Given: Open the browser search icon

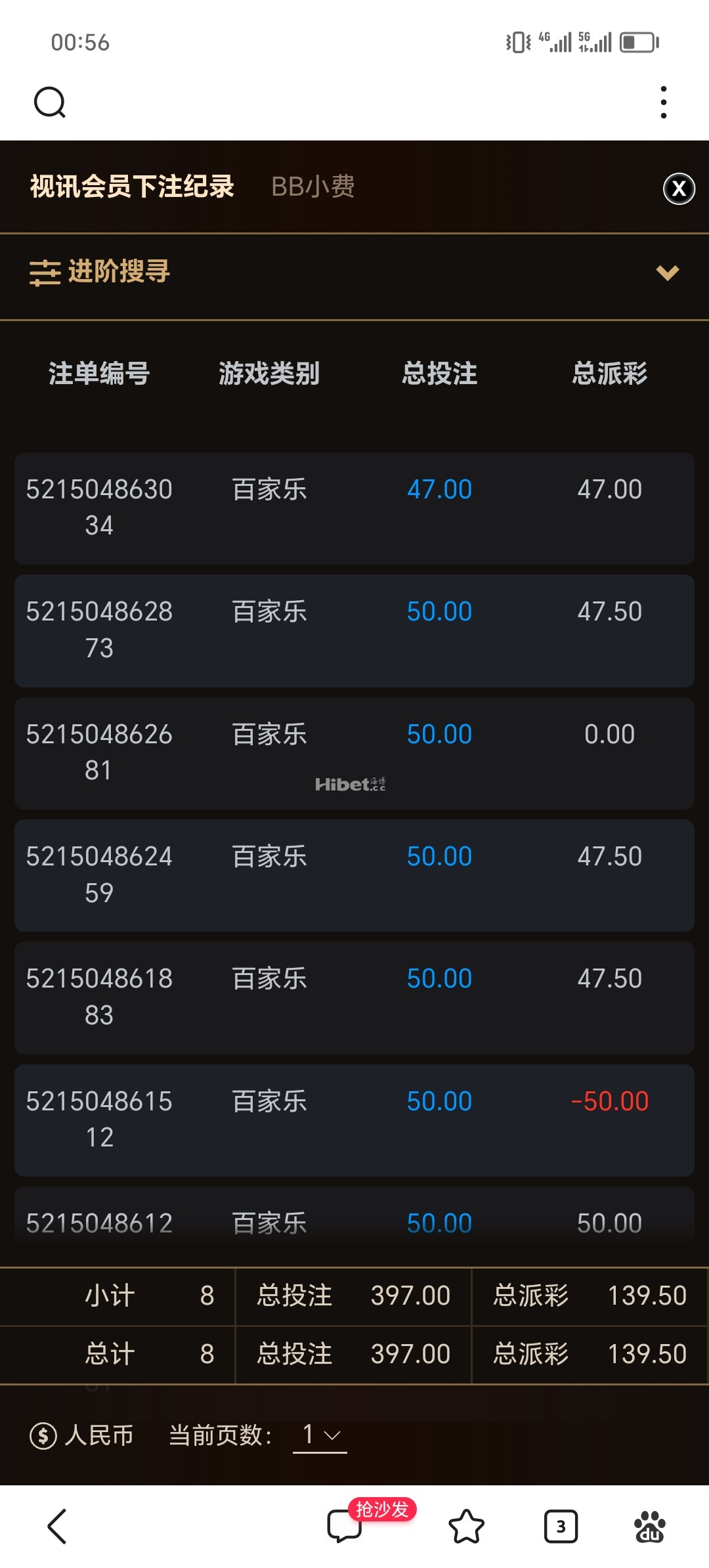Looking at the screenshot, I should [50, 102].
